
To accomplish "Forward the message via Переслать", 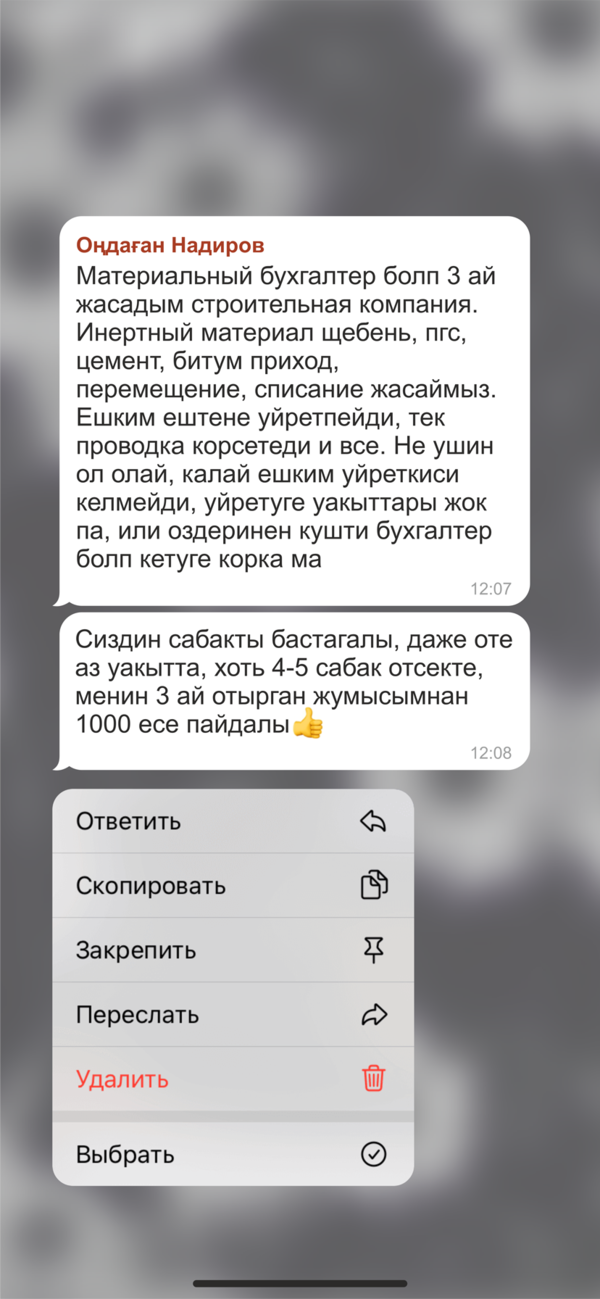I will pyautogui.click(x=232, y=1015).
